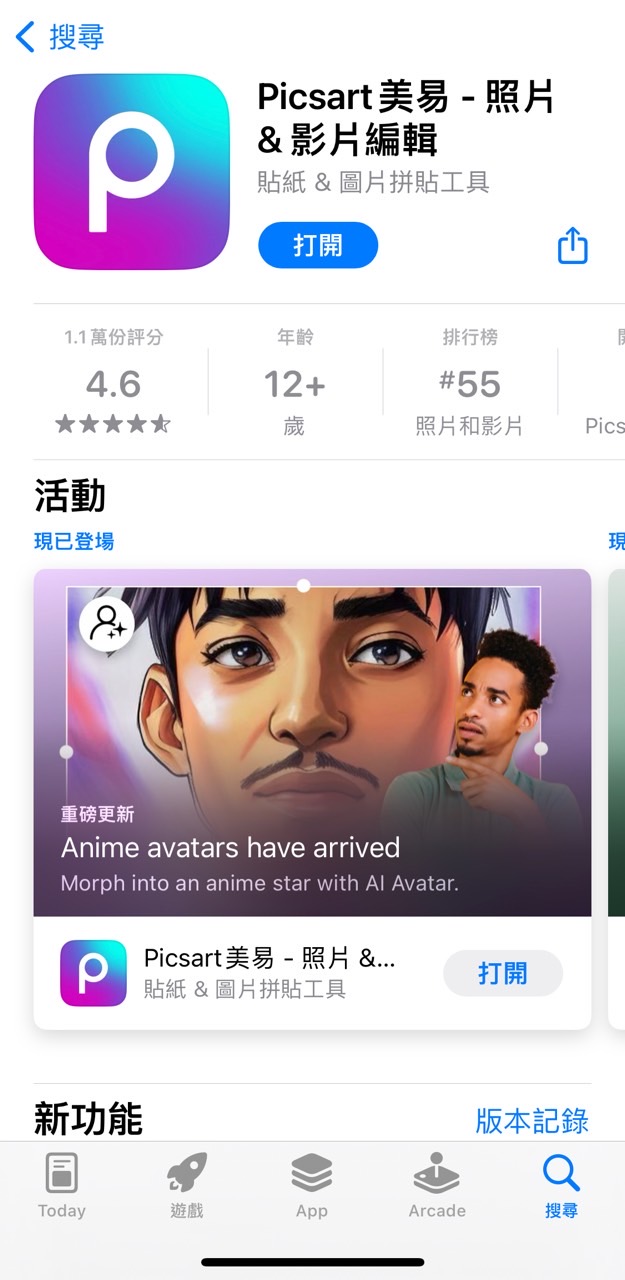This screenshot has width=625, height=1280.
Task: Switch to the Arcade tab
Action: tap(437, 1186)
